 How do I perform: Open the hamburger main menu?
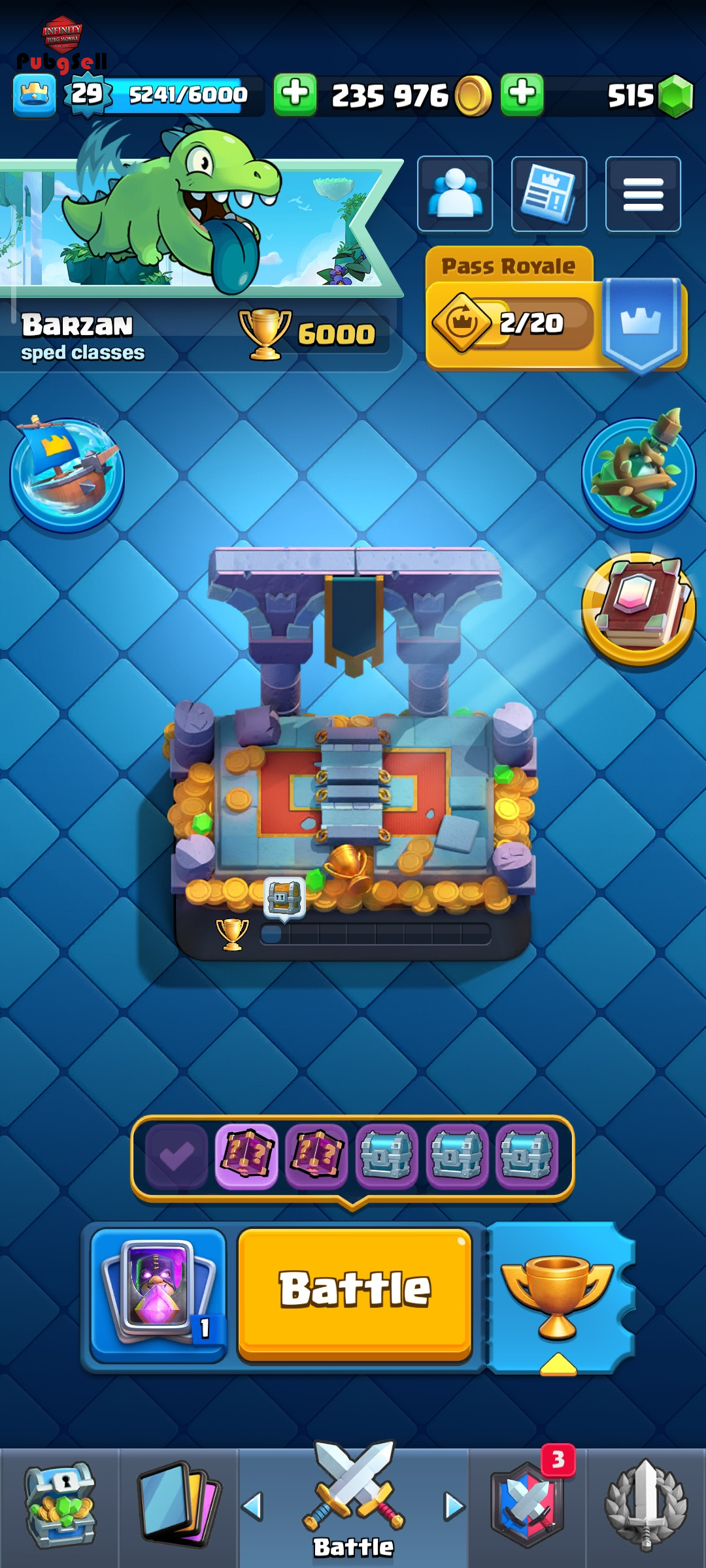coord(643,193)
